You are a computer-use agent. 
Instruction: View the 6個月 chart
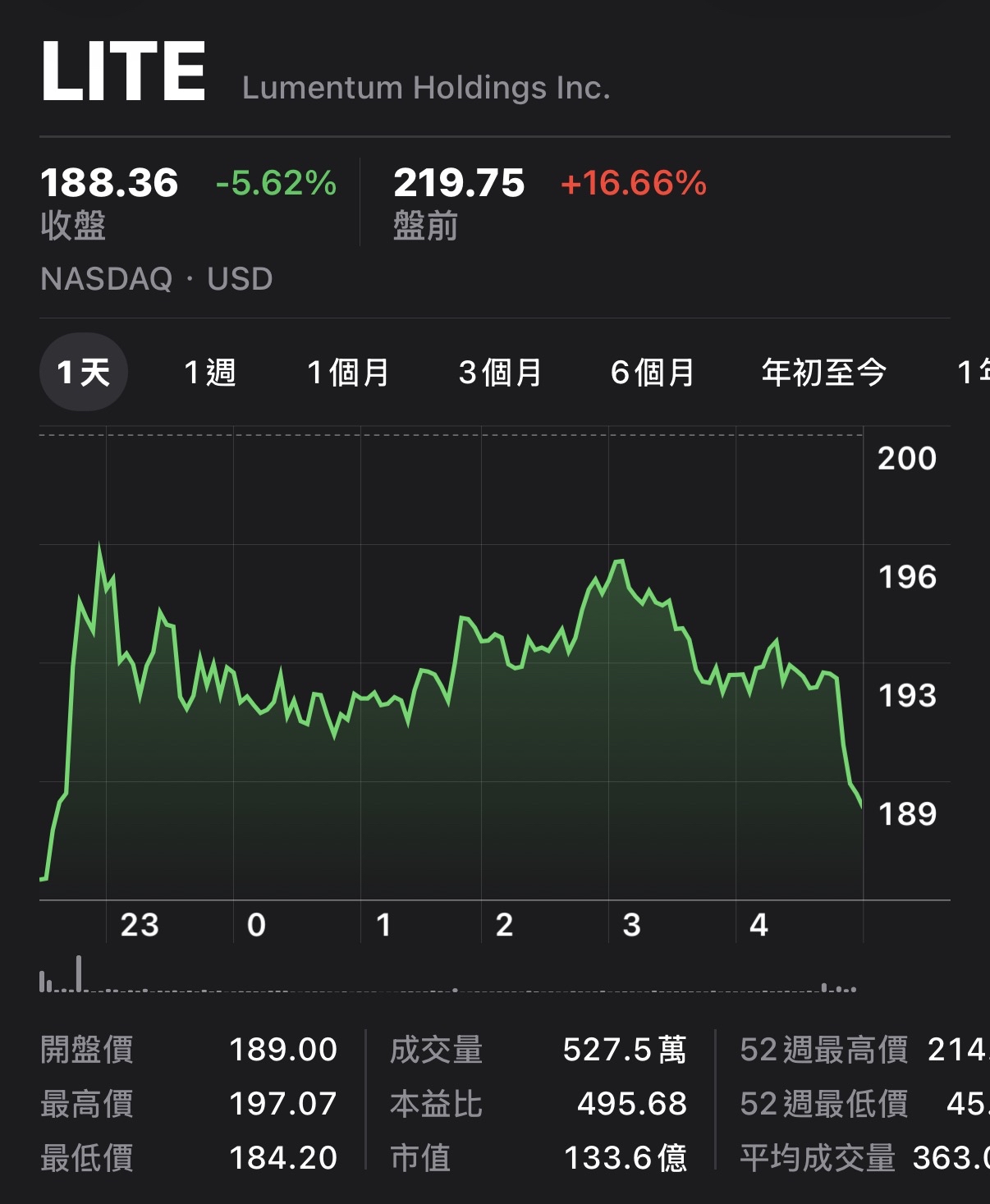[653, 373]
